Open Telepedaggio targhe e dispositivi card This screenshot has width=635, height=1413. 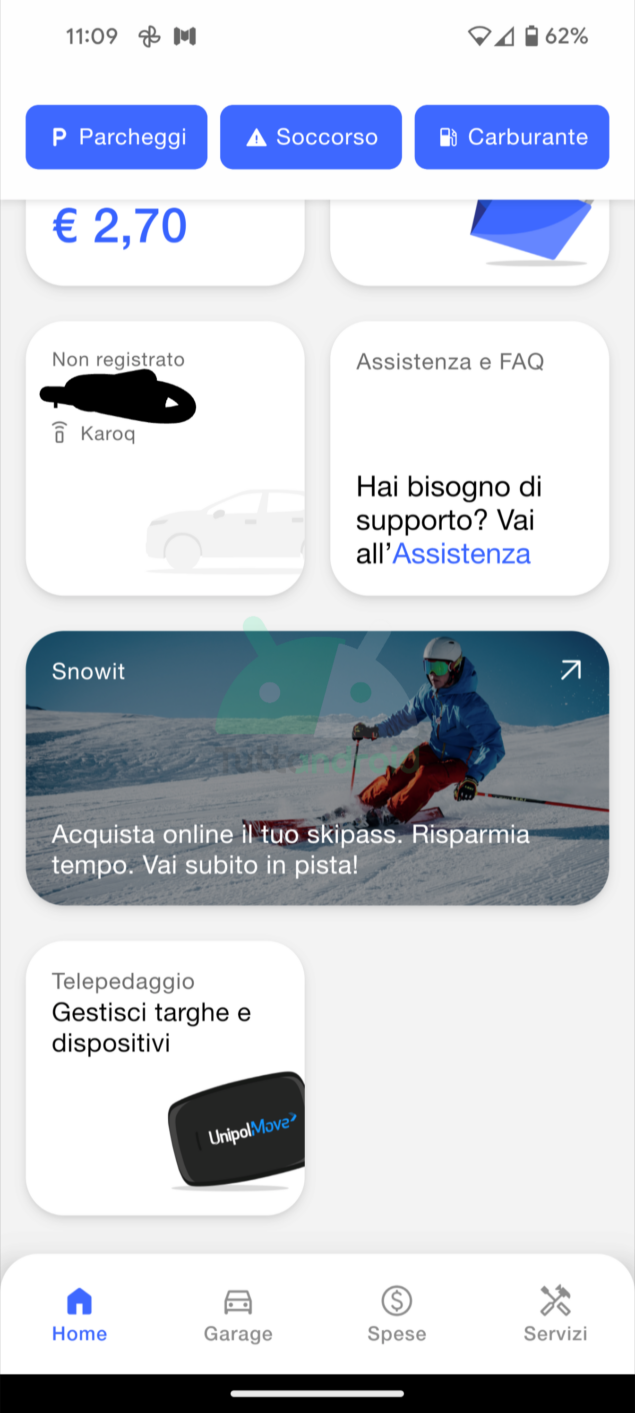pos(165,1077)
